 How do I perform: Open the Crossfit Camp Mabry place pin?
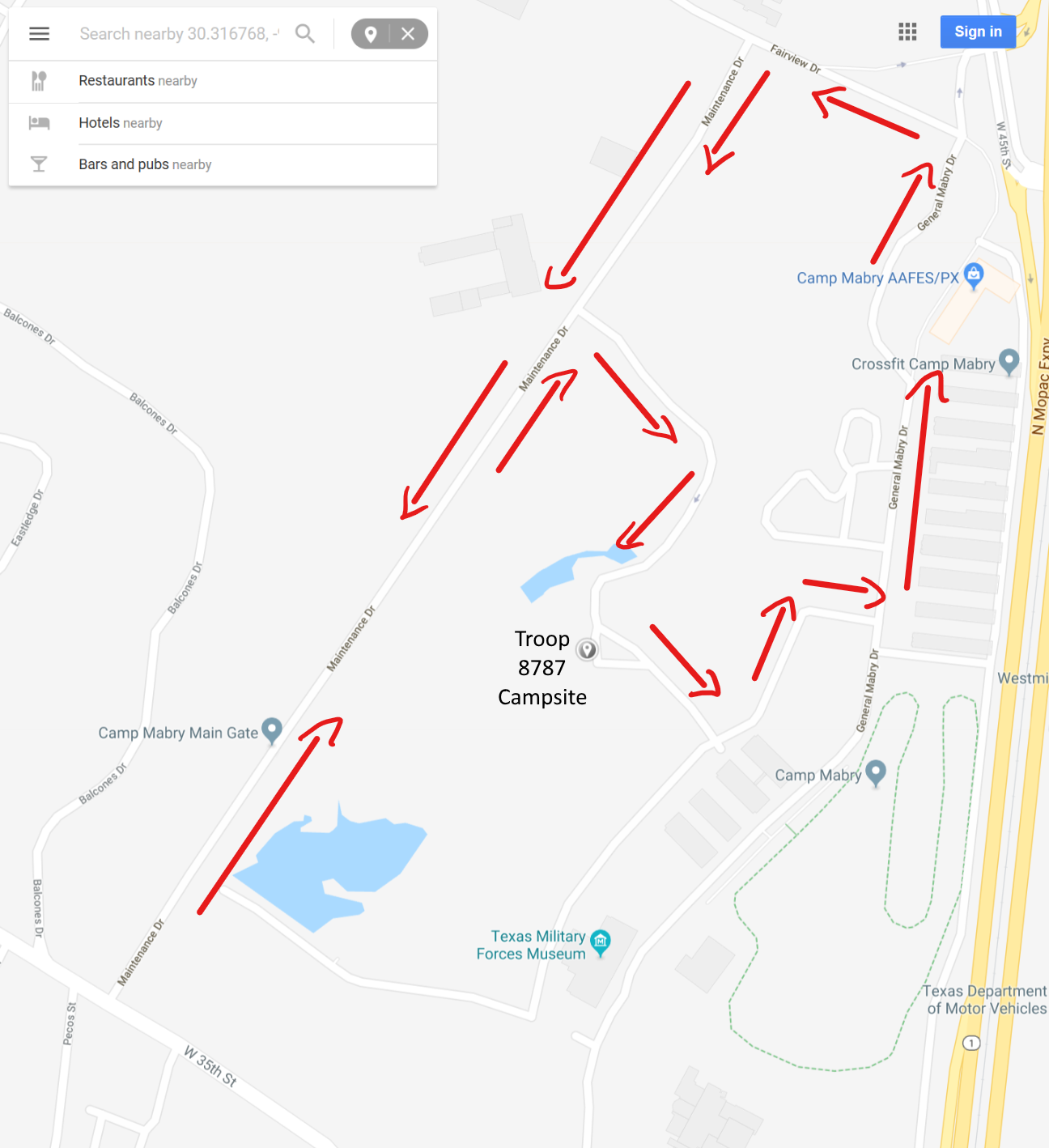pyautogui.click(x=1009, y=360)
